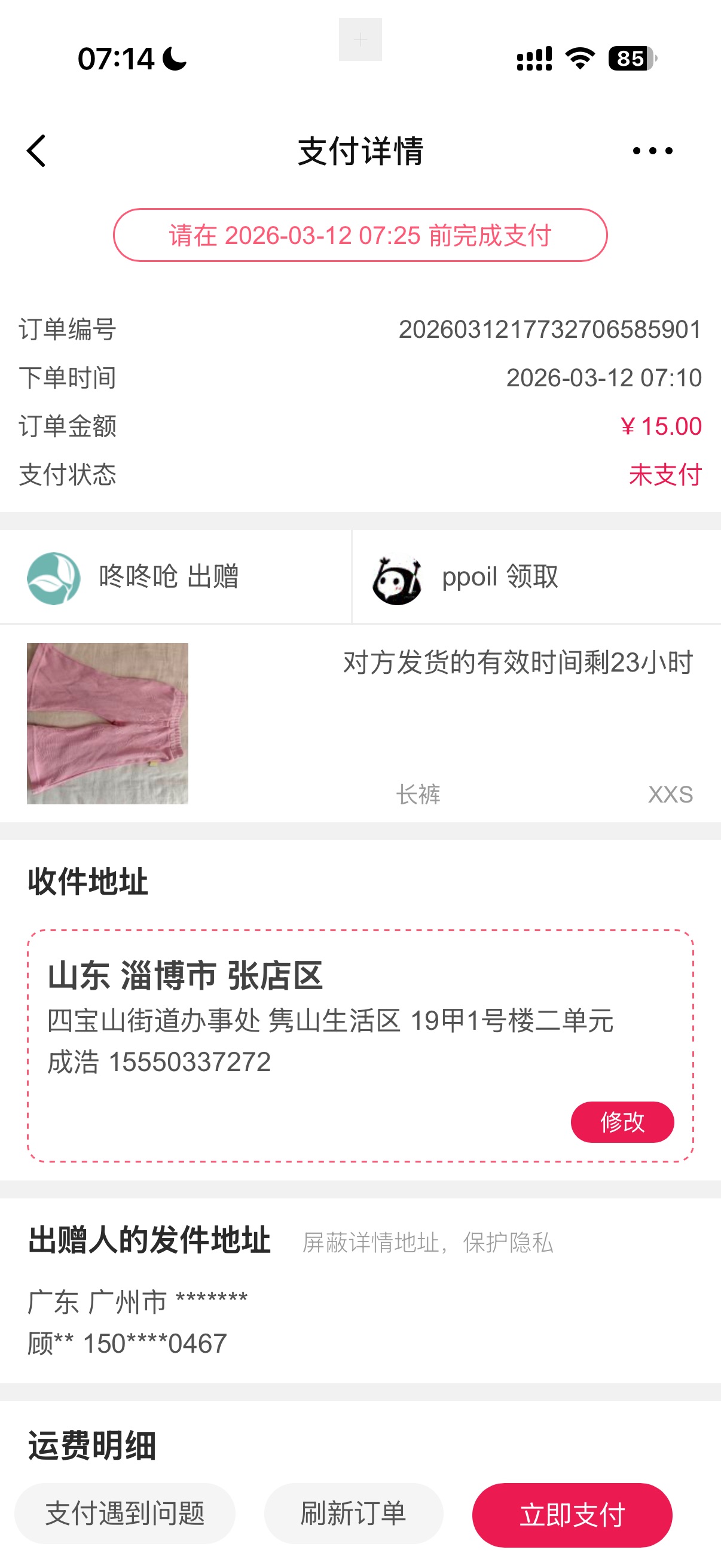Tap 立即支付 to pay now

point(572,1514)
